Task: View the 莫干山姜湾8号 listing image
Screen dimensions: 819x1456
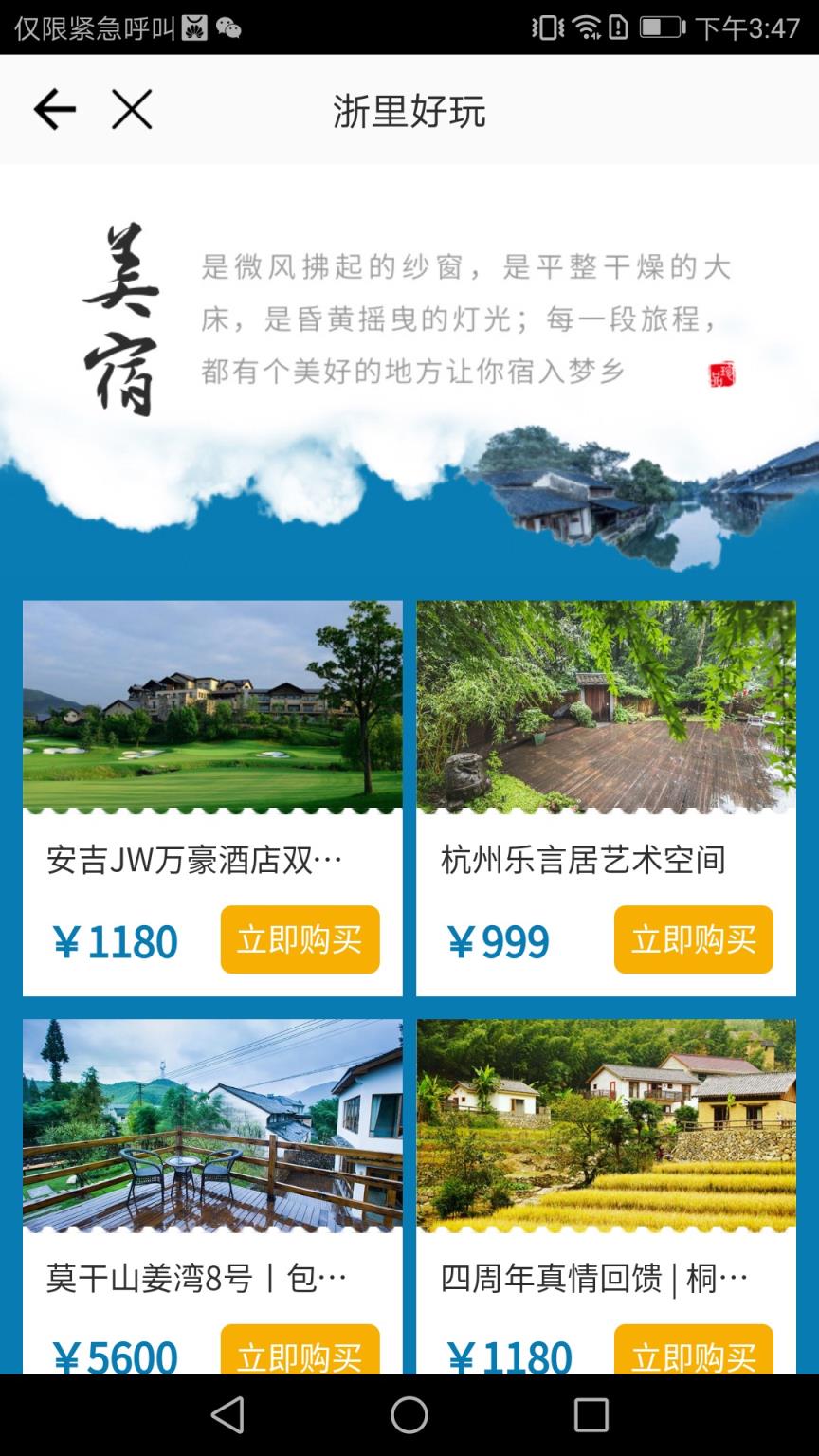Action: (212, 1128)
